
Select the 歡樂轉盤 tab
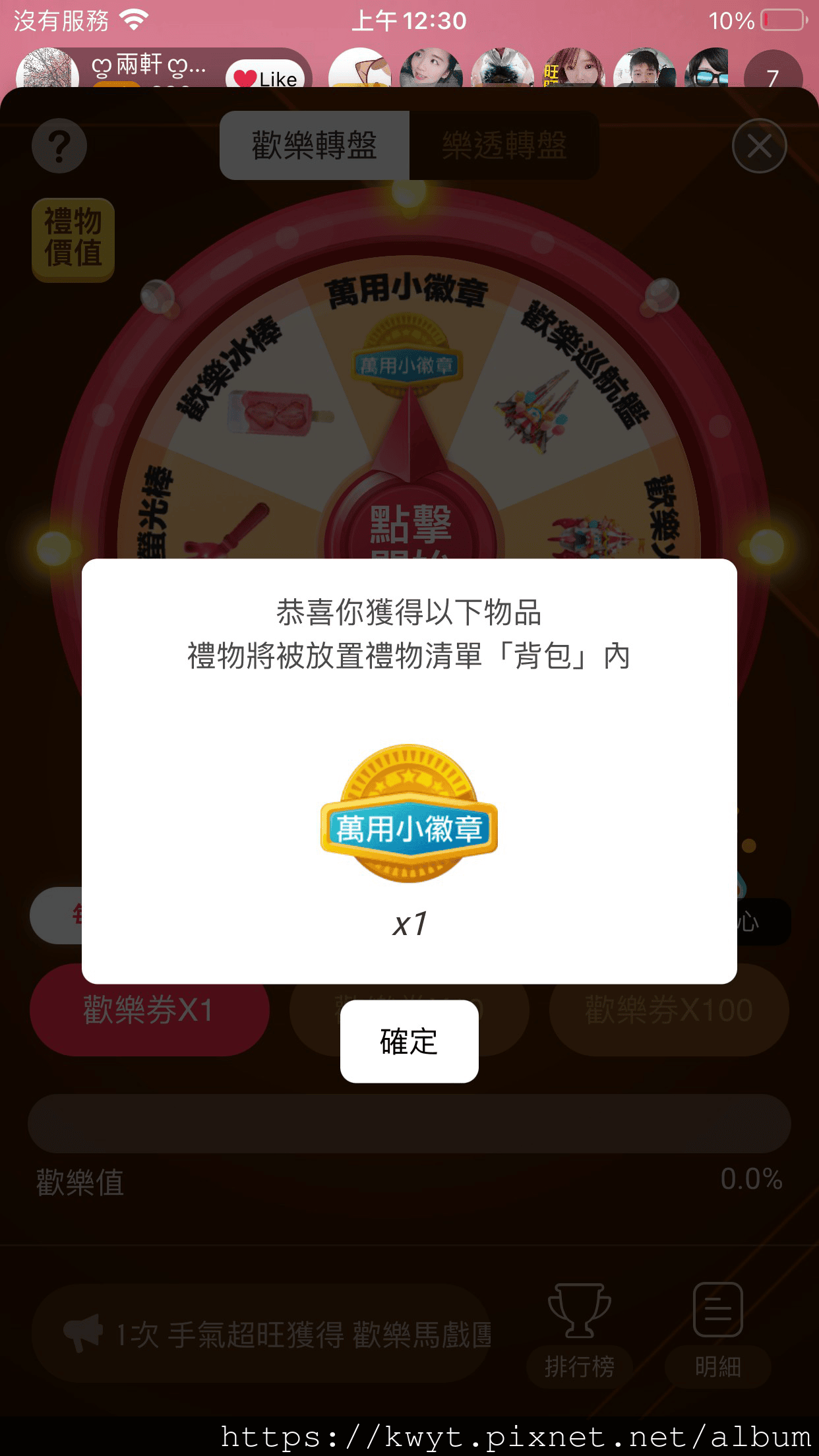point(315,146)
